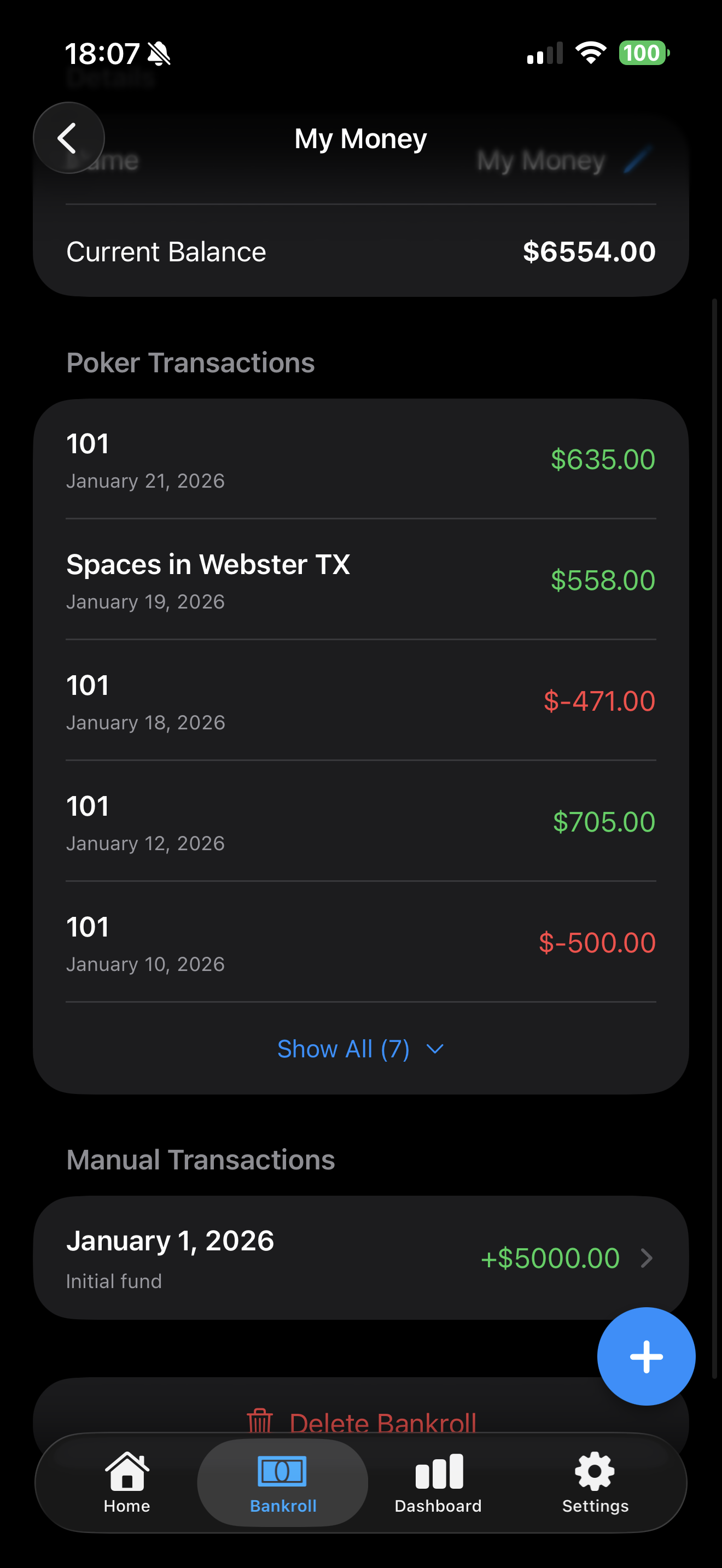The height and width of the screenshot is (1568, 722).
Task: Open the 101 transaction from January 21
Action: pyautogui.click(x=361, y=460)
